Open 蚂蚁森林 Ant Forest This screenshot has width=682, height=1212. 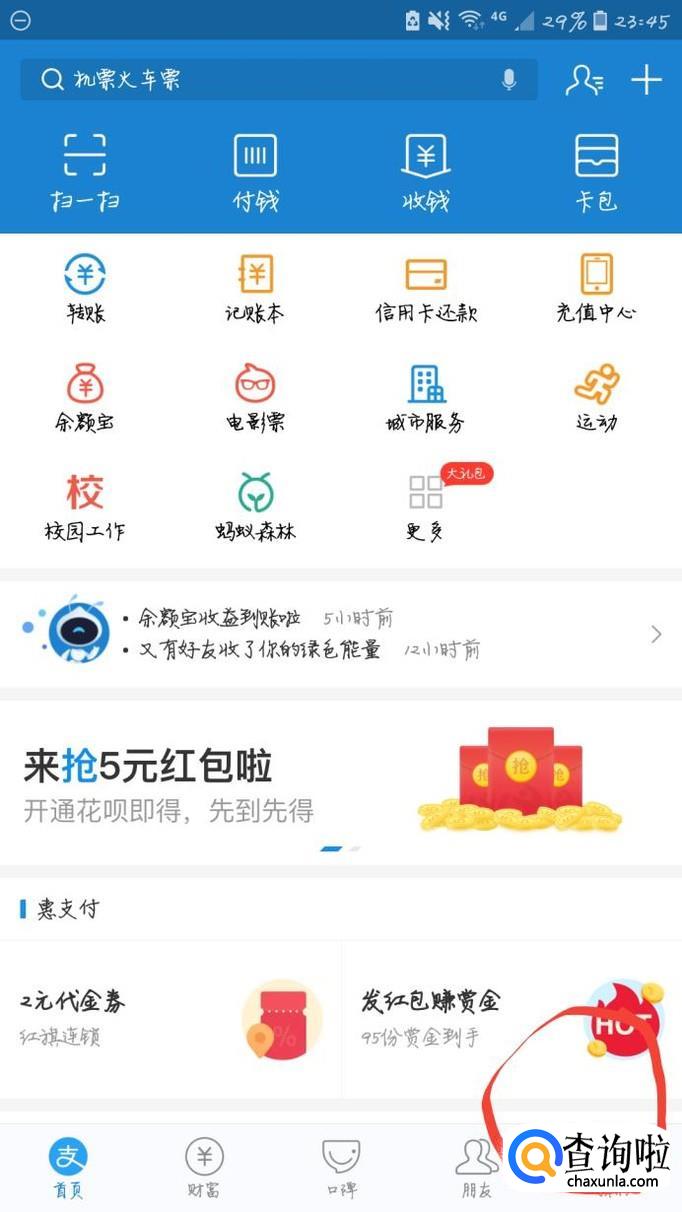coord(255,506)
